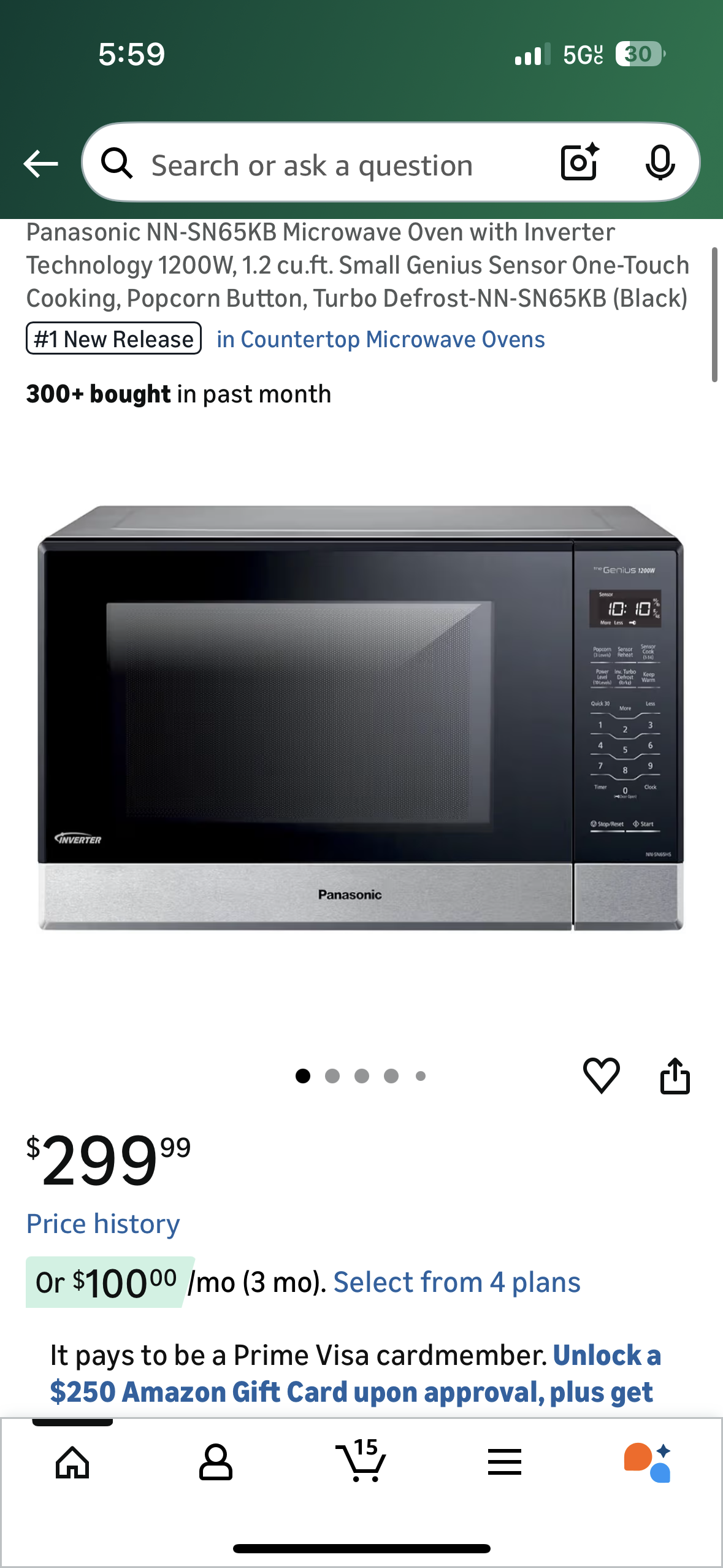
Task: Start voice search with the microphone
Action: [660, 163]
